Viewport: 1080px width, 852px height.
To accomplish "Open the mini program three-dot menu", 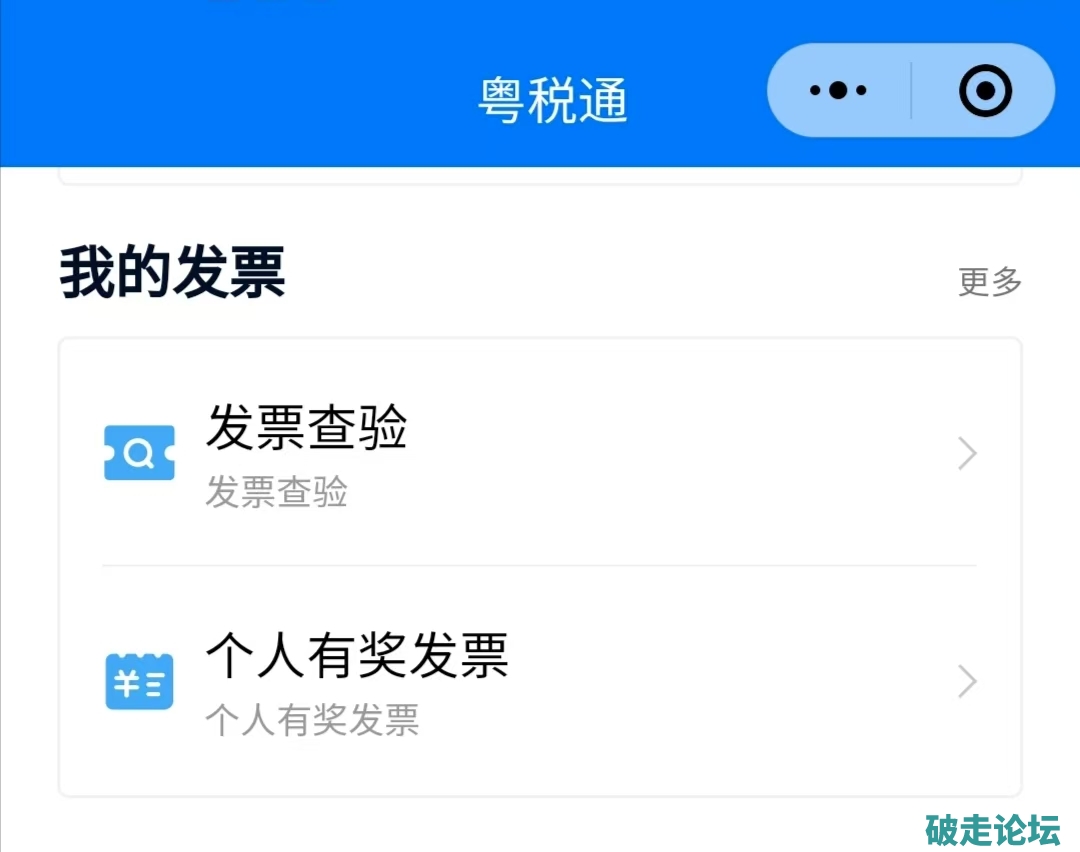I will coord(838,91).
